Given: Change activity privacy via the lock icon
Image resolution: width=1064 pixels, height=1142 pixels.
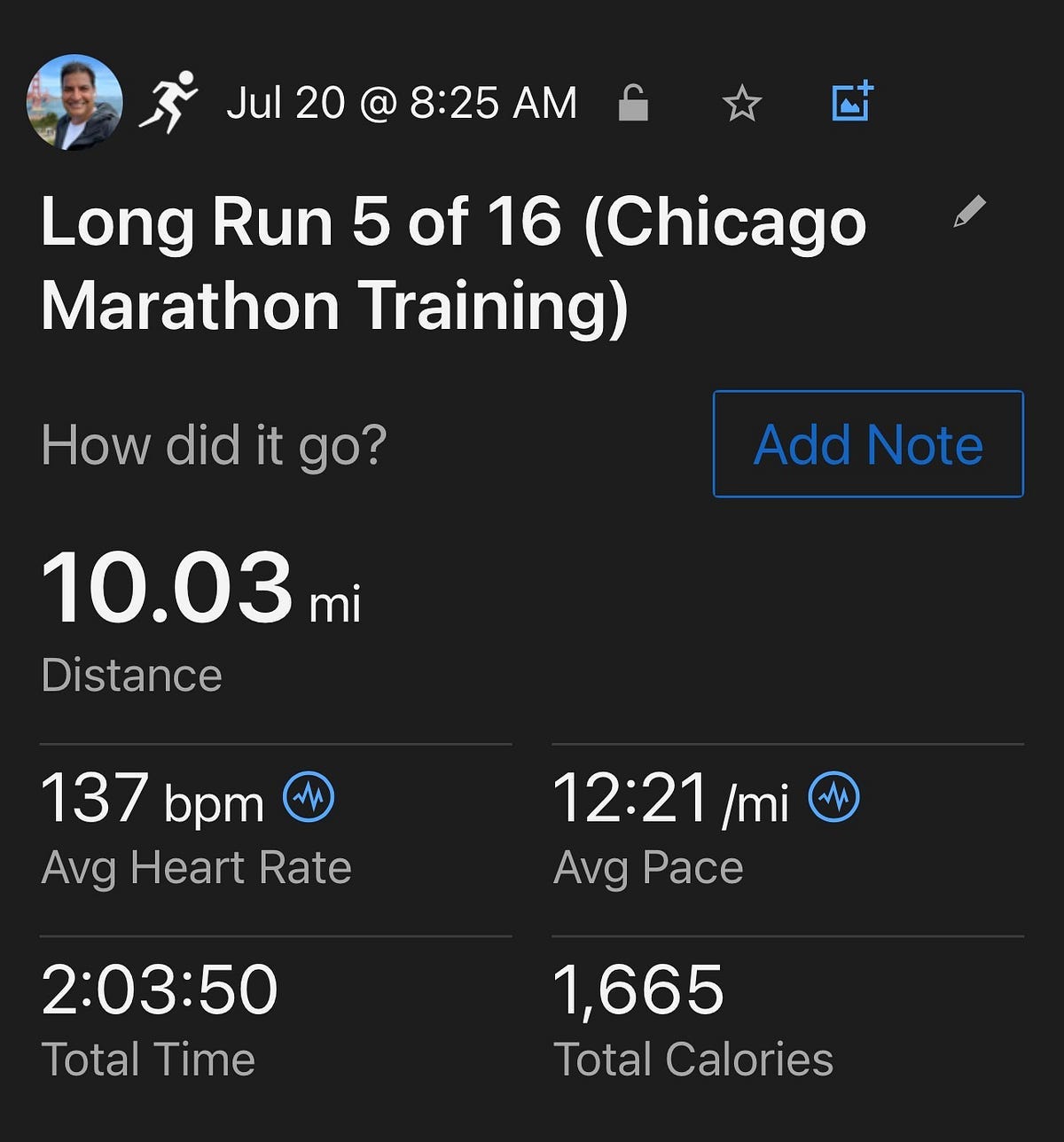Looking at the screenshot, I should (633, 103).
